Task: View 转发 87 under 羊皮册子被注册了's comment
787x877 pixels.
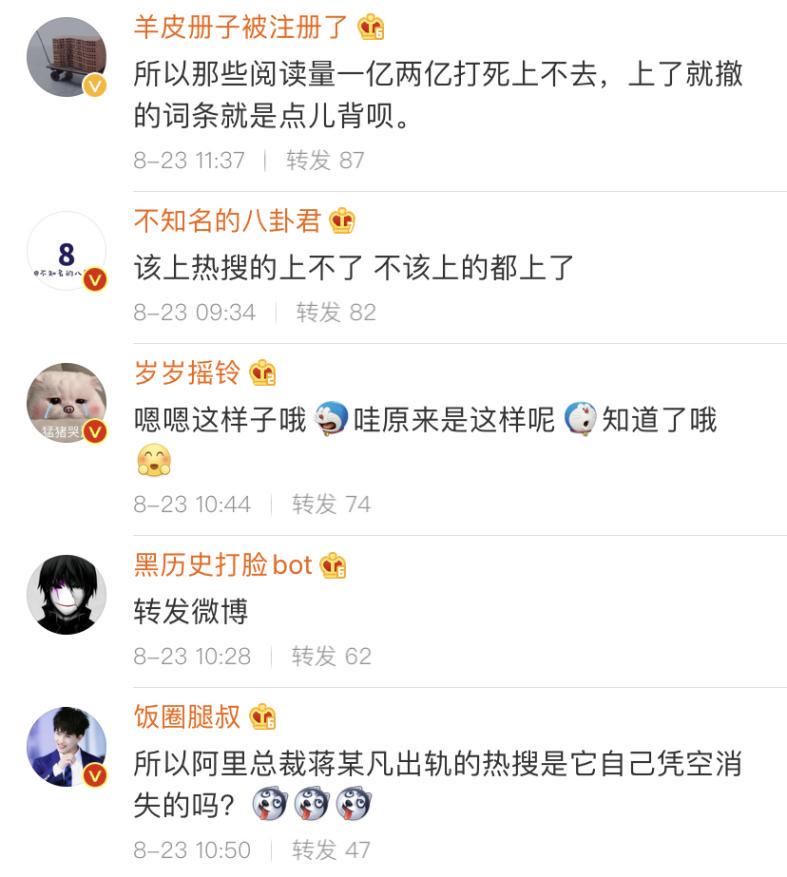Action: pyautogui.click(x=325, y=160)
